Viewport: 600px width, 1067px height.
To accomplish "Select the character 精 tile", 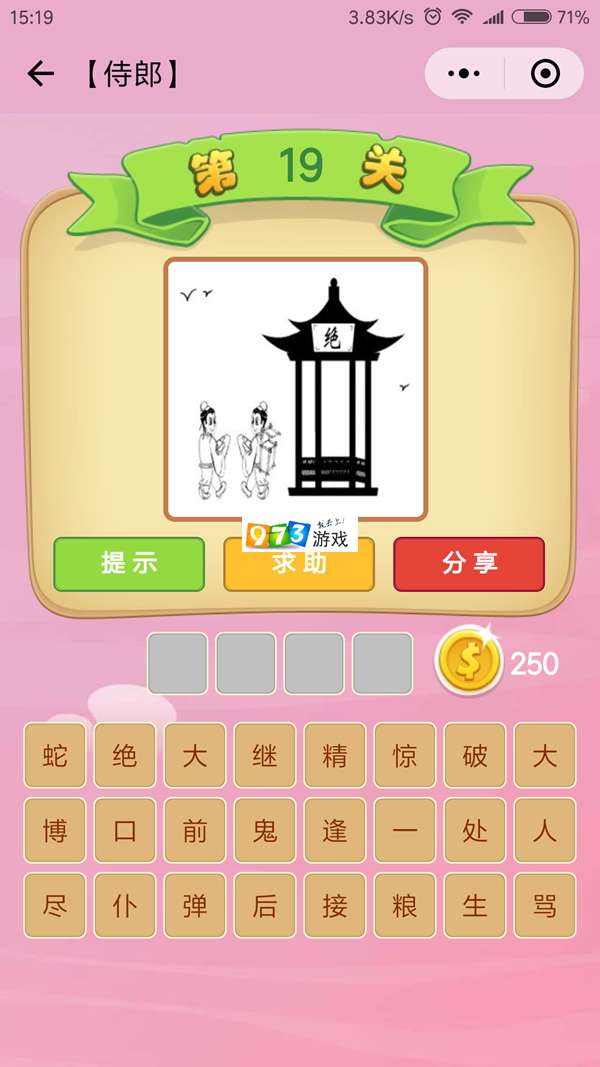I will [x=335, y=755].
